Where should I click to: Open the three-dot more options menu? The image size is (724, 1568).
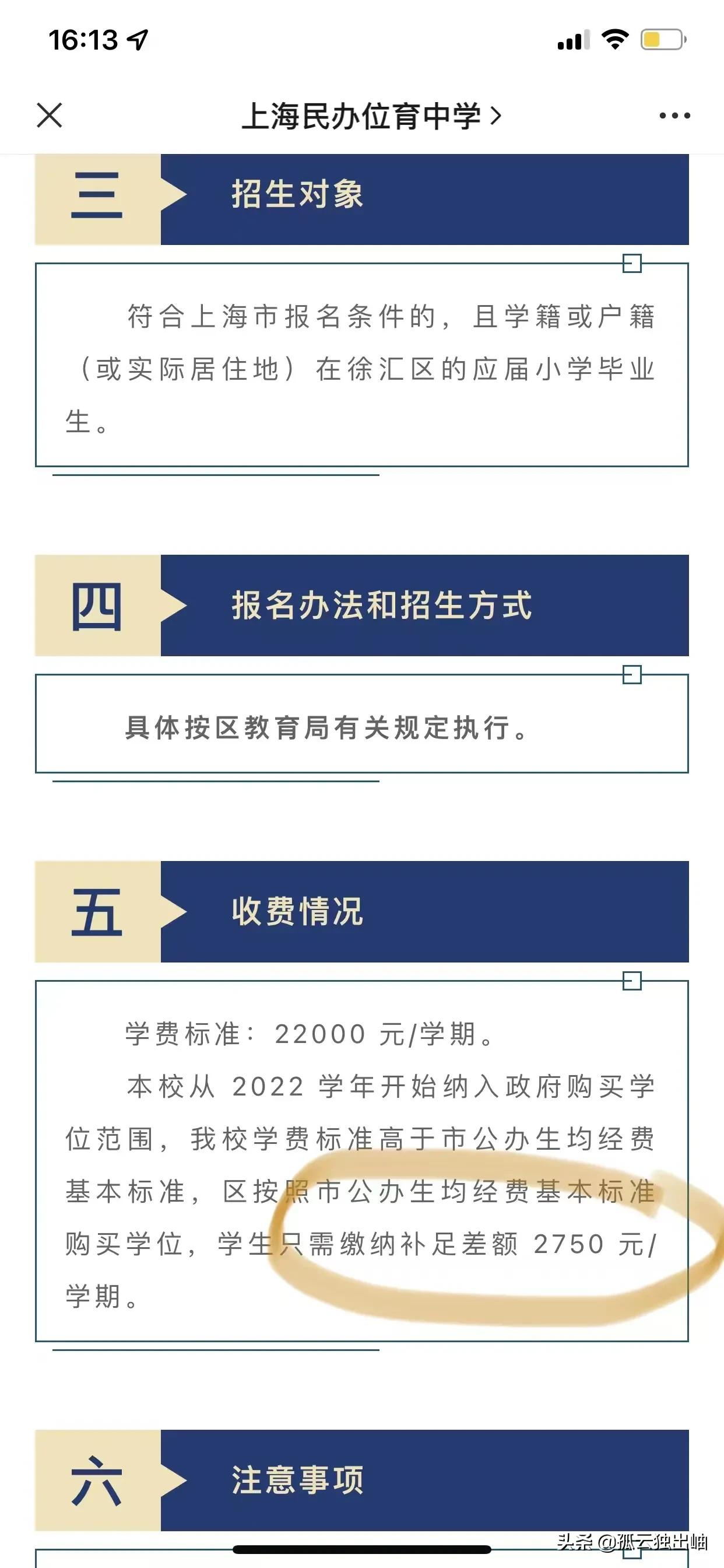coord(676,116)
